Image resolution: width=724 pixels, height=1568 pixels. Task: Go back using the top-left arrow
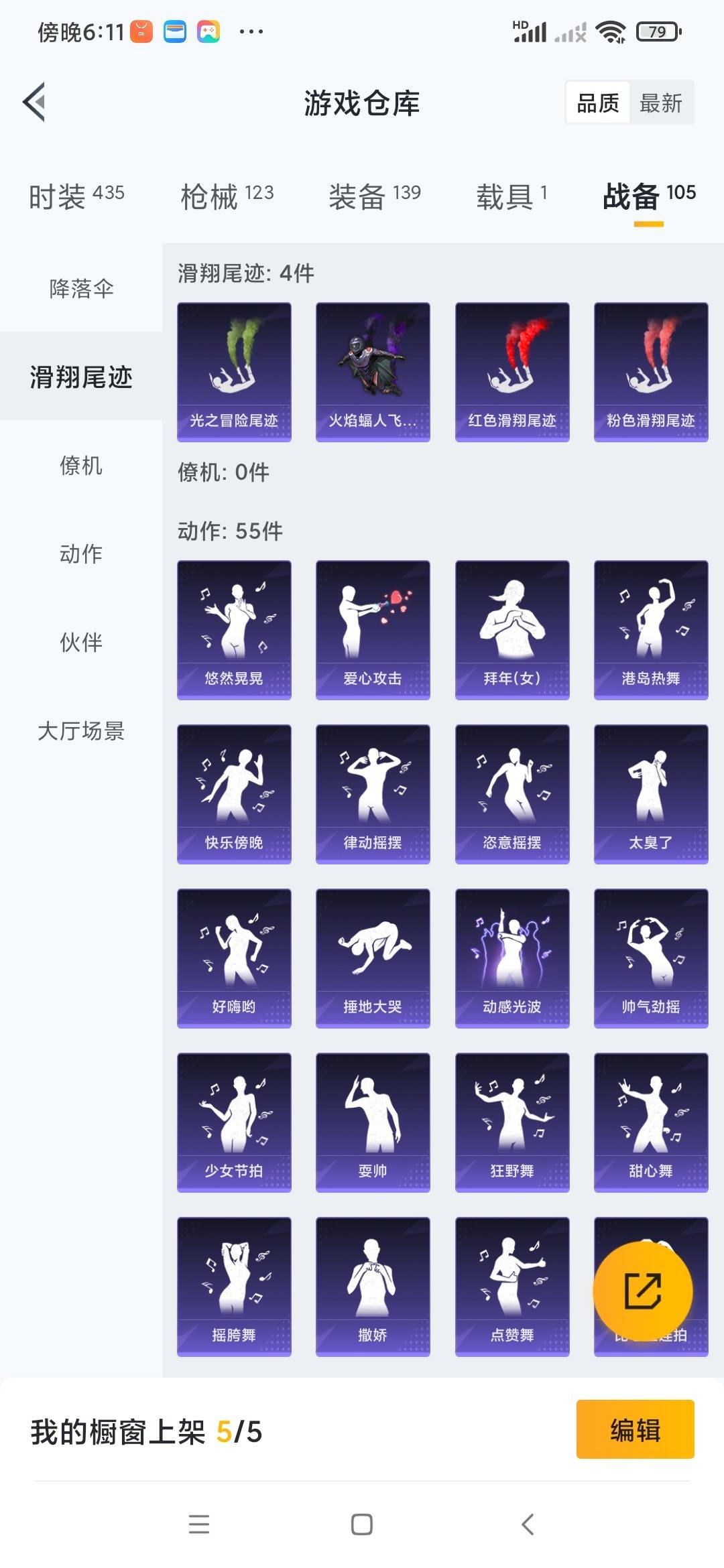[35, 103]
